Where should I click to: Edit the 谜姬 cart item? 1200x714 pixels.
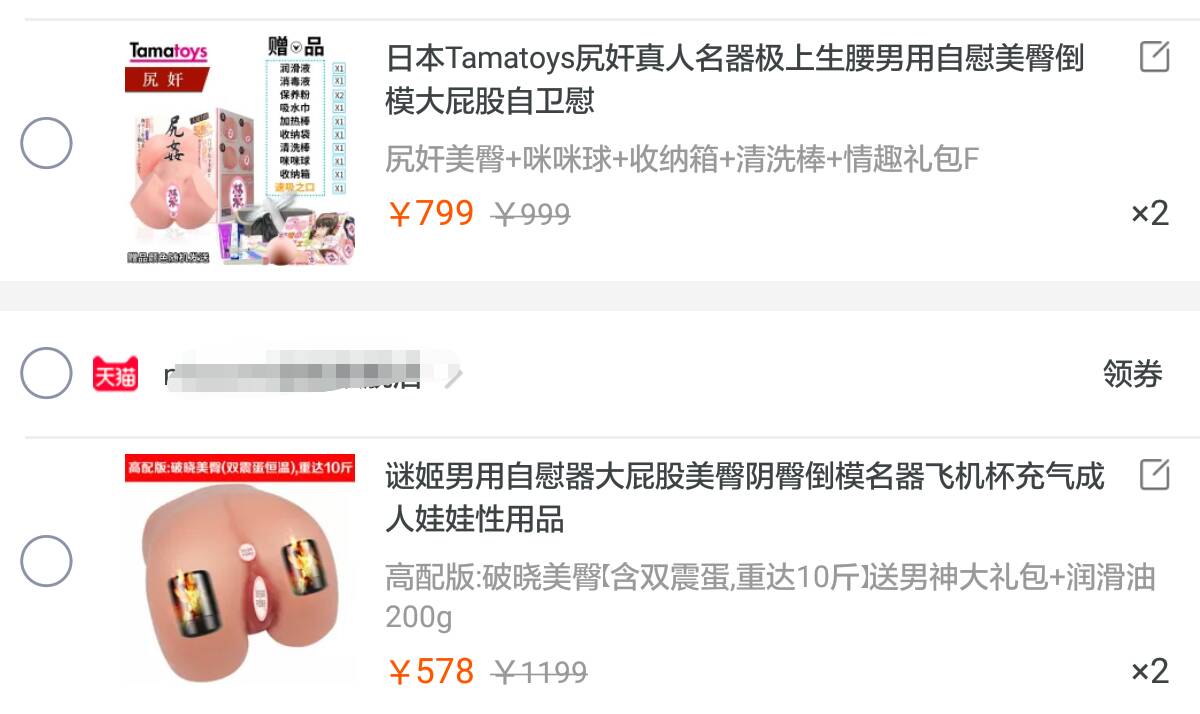(1154, 474)
